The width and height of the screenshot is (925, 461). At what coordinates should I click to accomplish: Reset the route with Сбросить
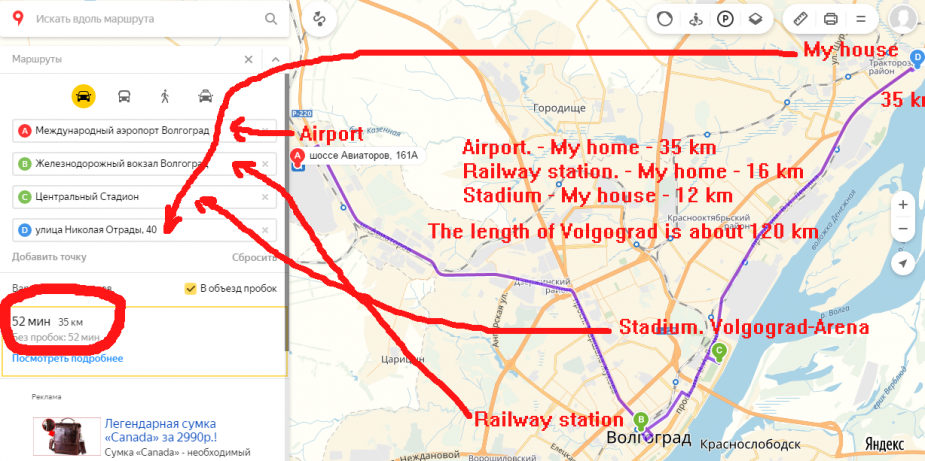[x=254, y=257]
